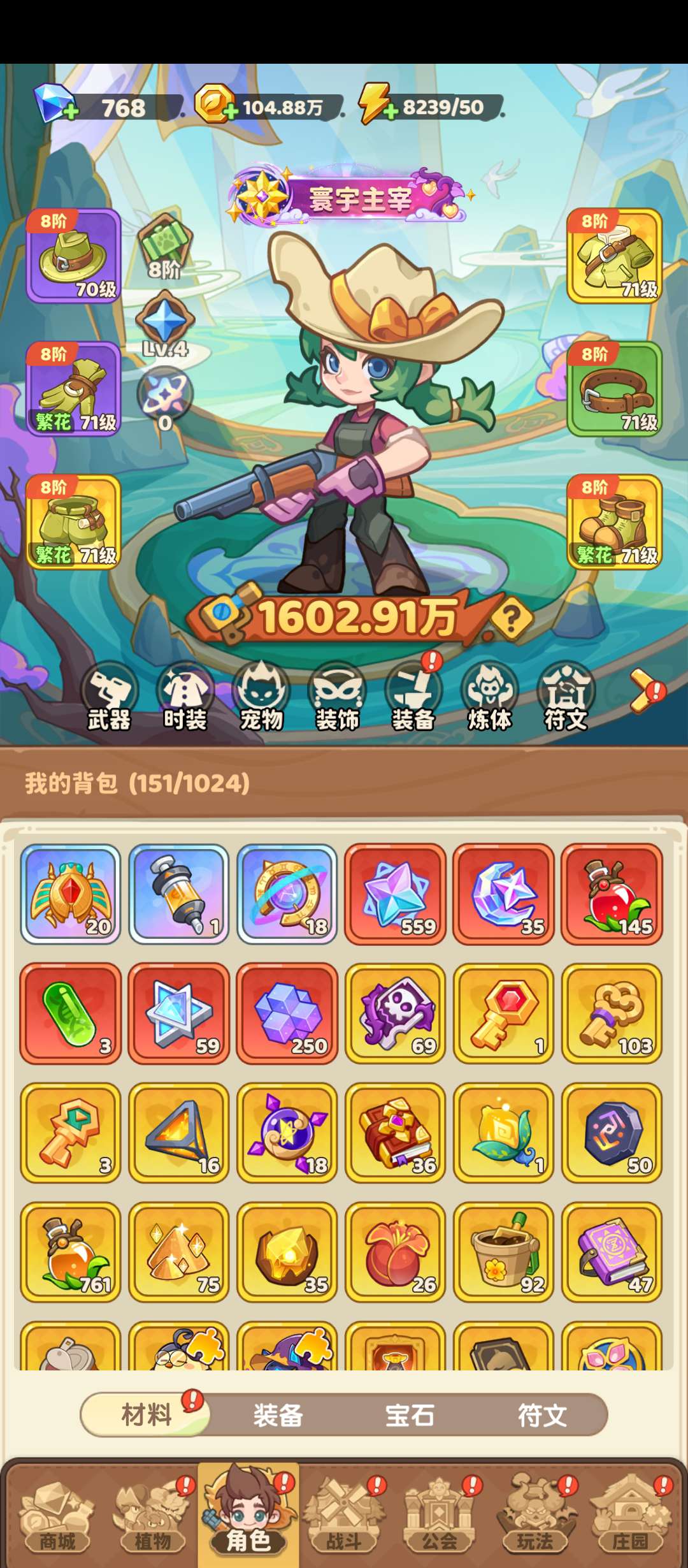Viewport: 688px width, 1568px height.
Task: Open the 炼体 body training menu
Action: [x=489, y=698]
